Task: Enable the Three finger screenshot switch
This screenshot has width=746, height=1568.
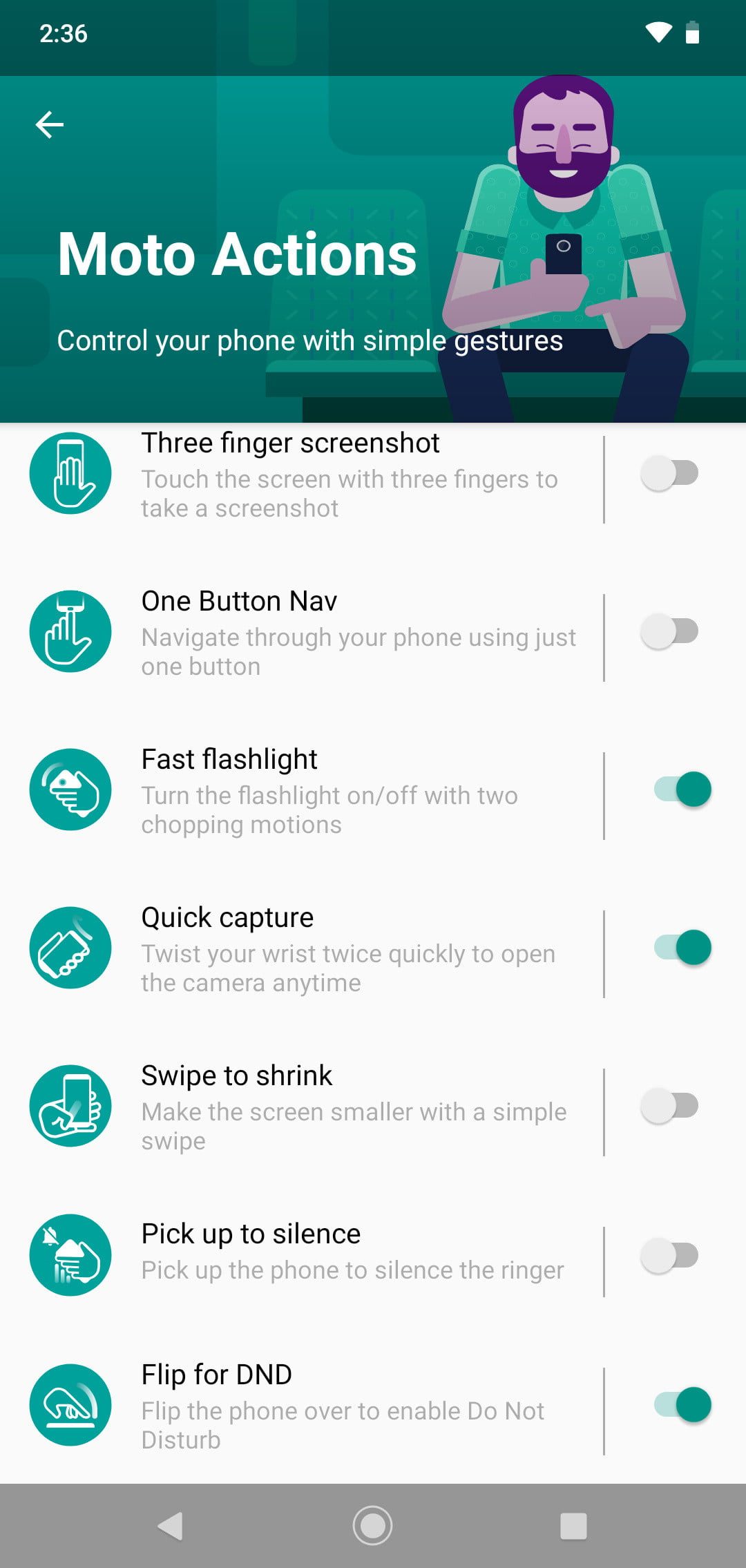Action: coord(669,474)
